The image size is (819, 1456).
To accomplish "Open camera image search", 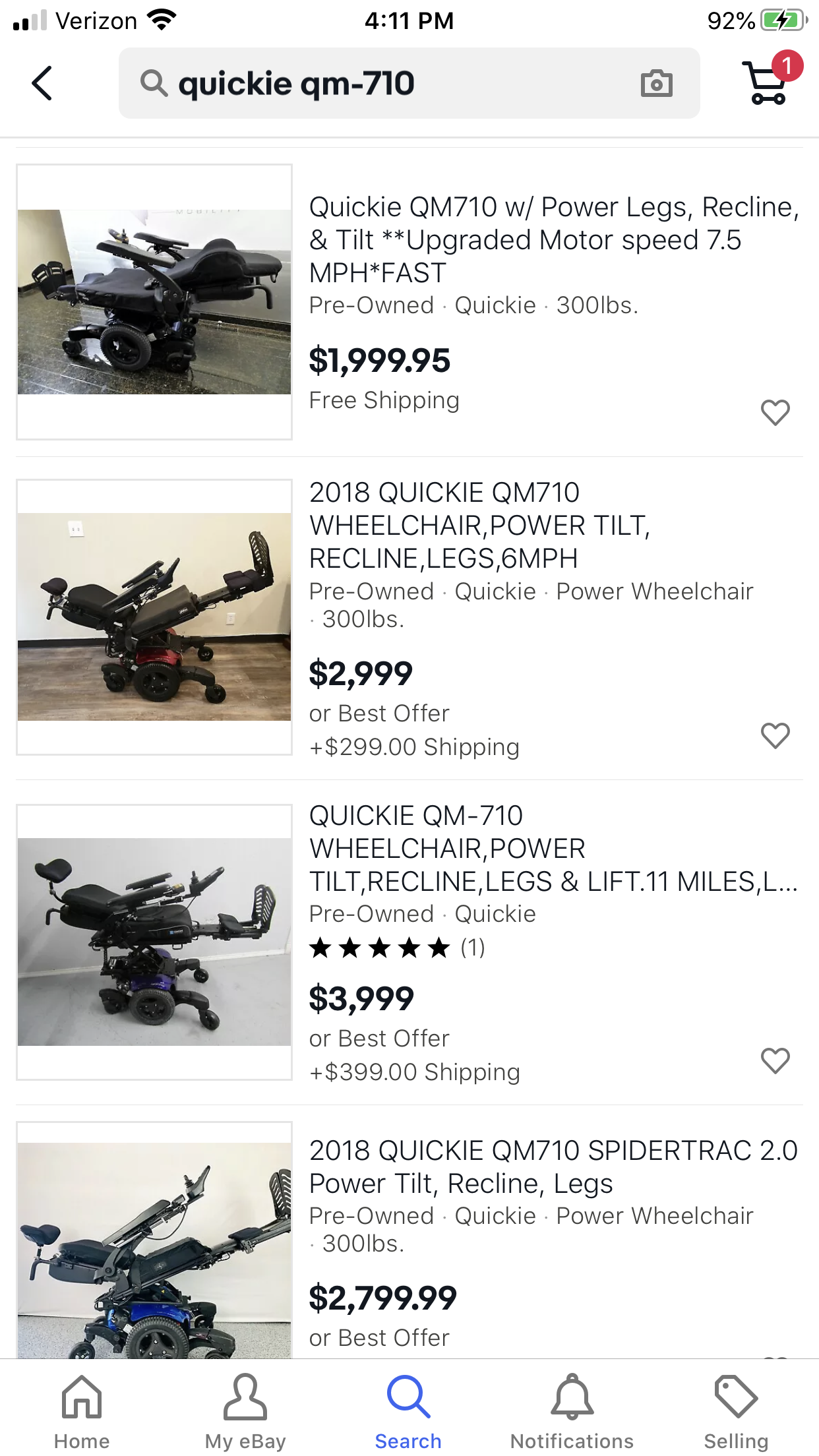I will pos(656,84).
